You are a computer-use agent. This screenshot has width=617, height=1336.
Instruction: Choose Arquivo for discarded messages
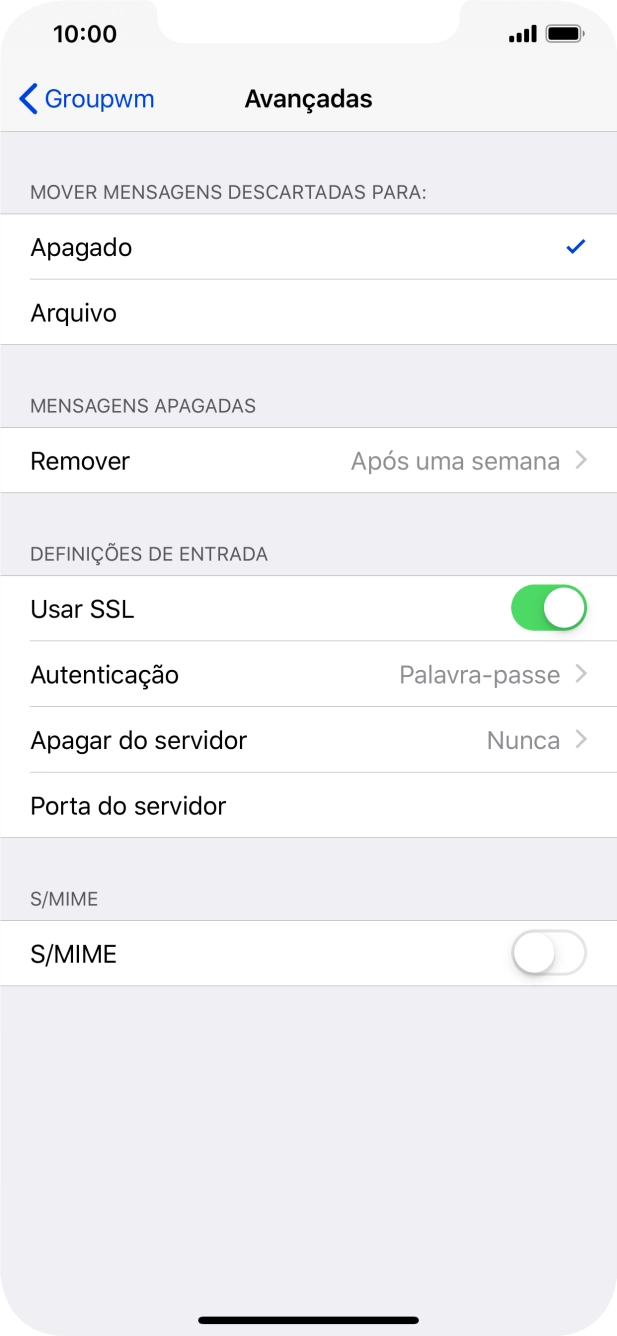pos(308,313)
